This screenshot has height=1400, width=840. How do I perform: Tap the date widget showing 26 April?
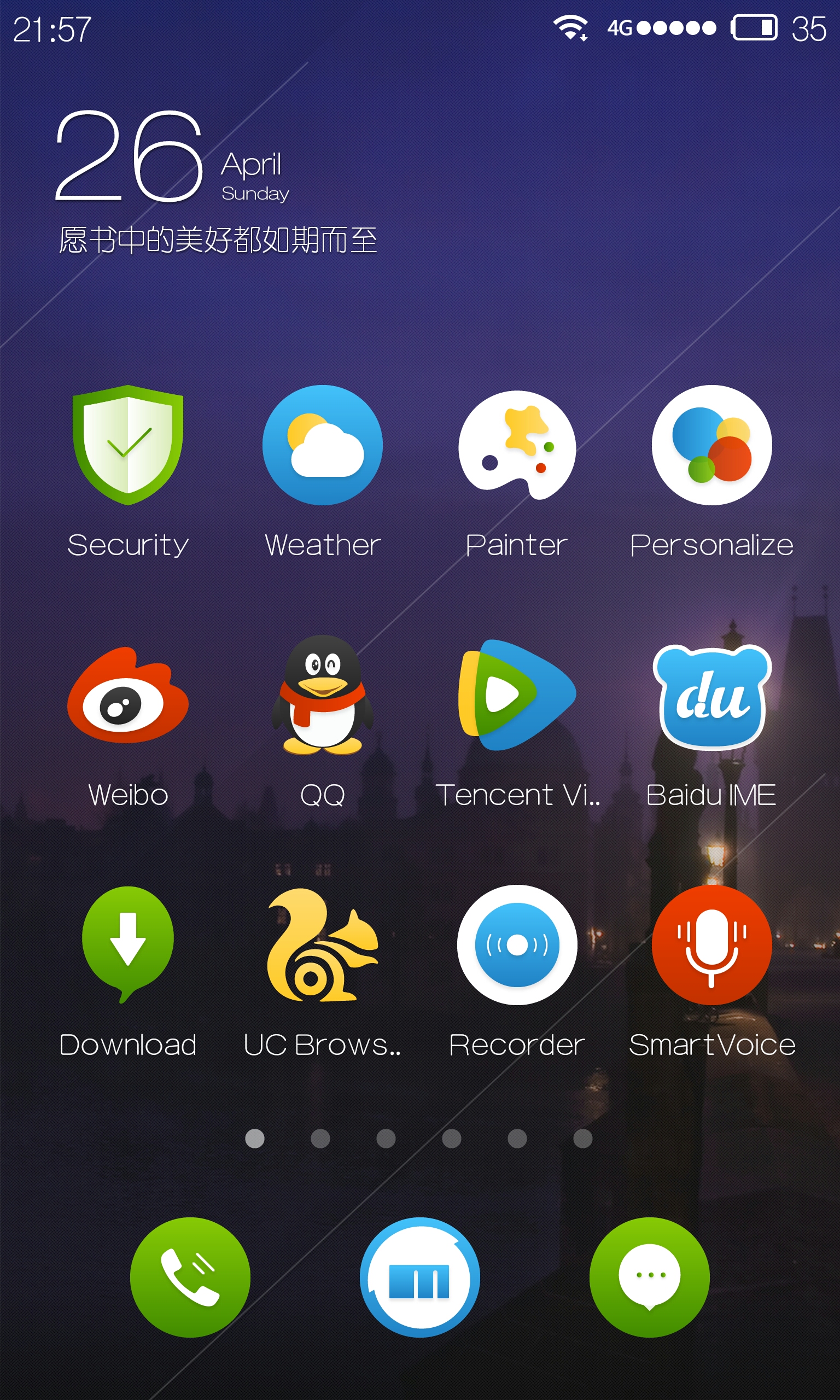point(172,156)
